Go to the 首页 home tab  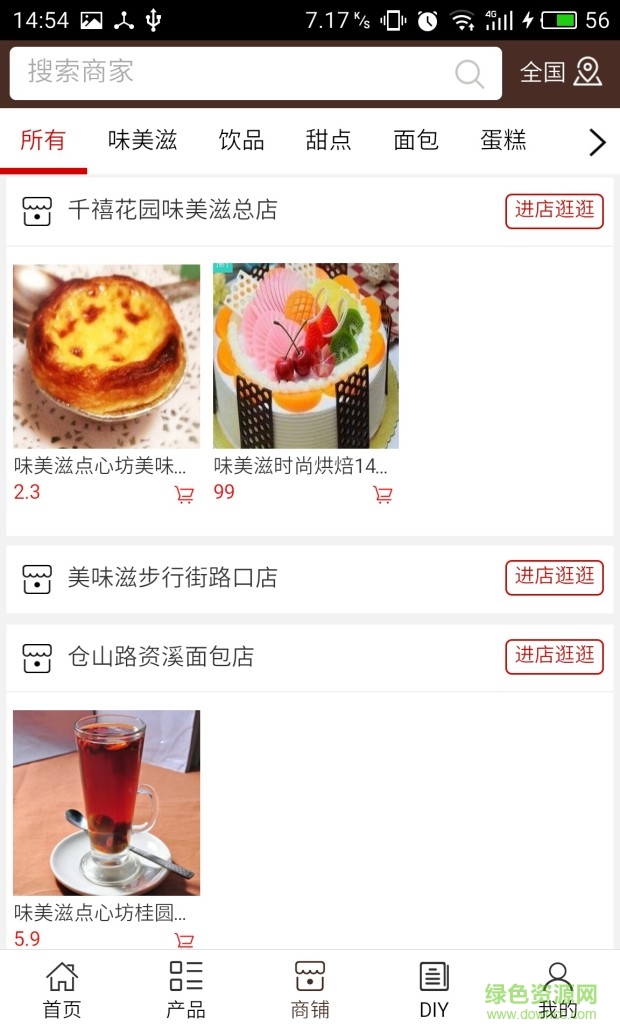tap(62, 990)
